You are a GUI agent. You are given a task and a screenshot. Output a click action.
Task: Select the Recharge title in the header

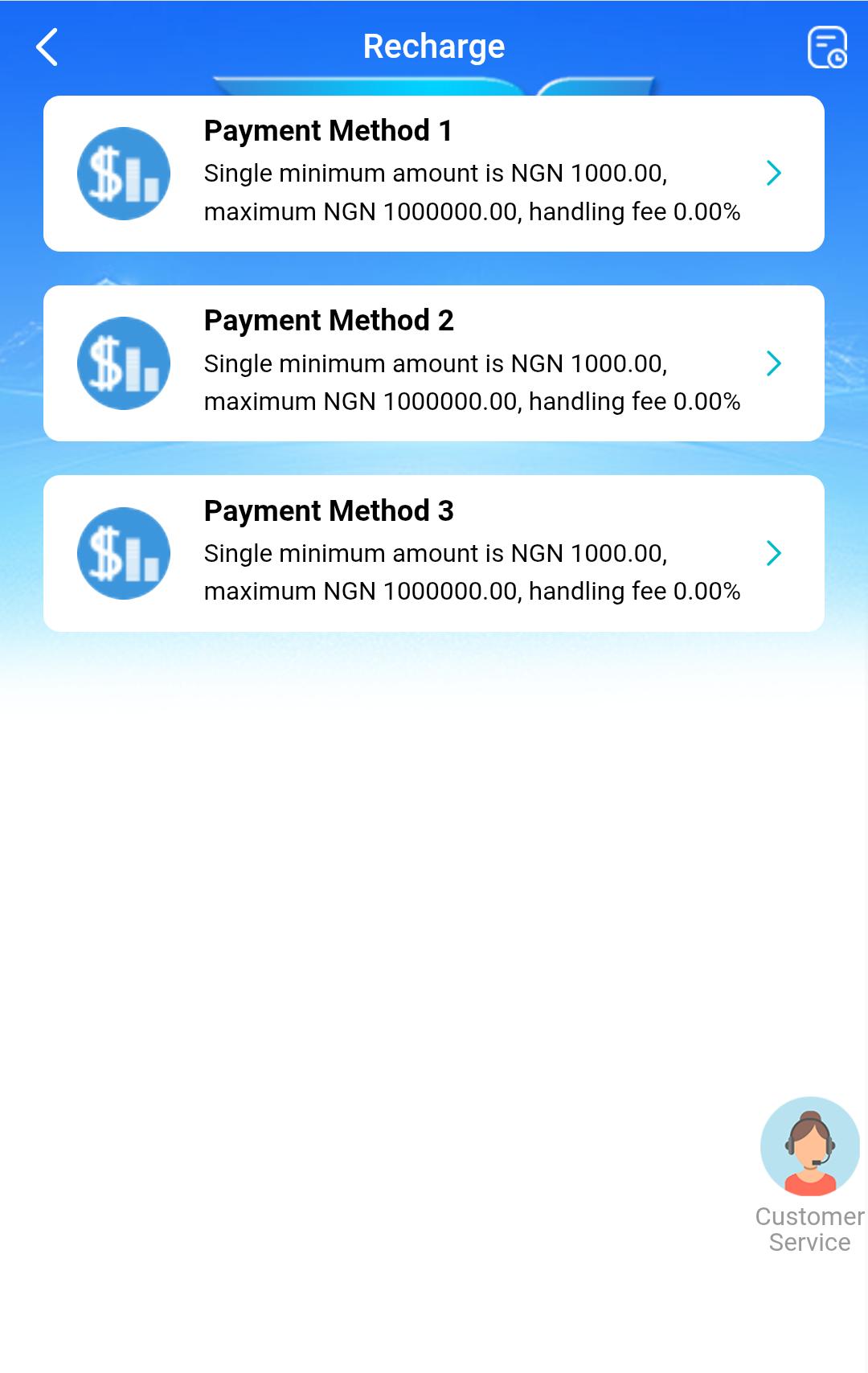pyautogui.click(x=434, y=46)
